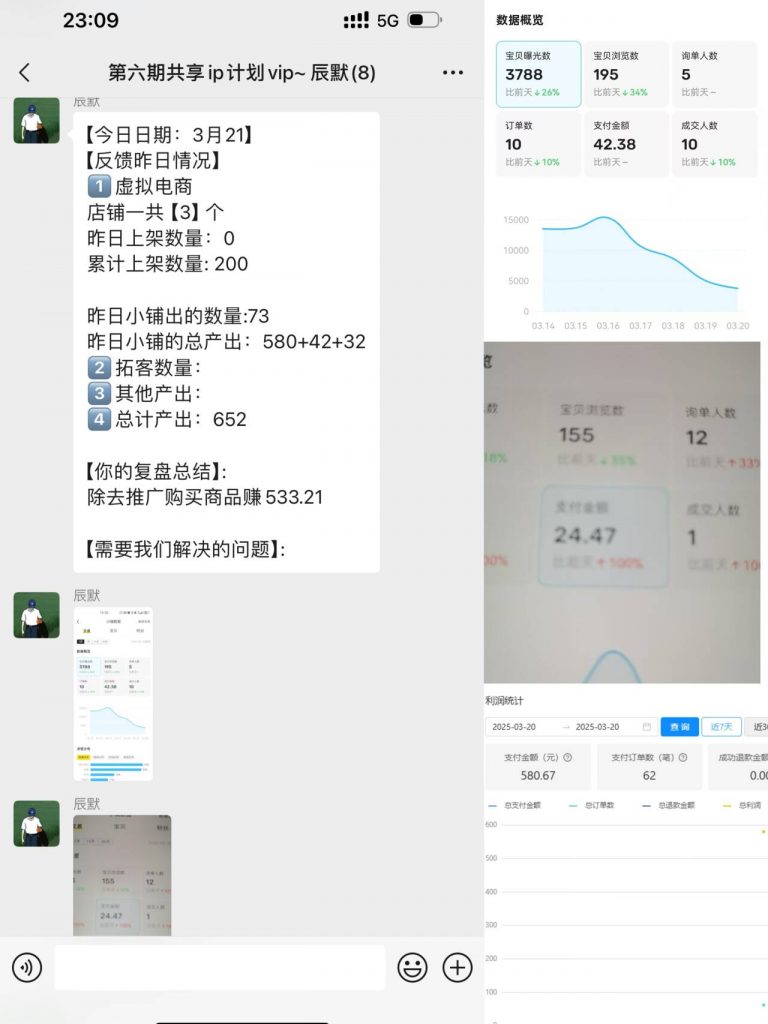Tap the plus icon to add attachments
This screenshot has width=768, height=1024.
458,966
